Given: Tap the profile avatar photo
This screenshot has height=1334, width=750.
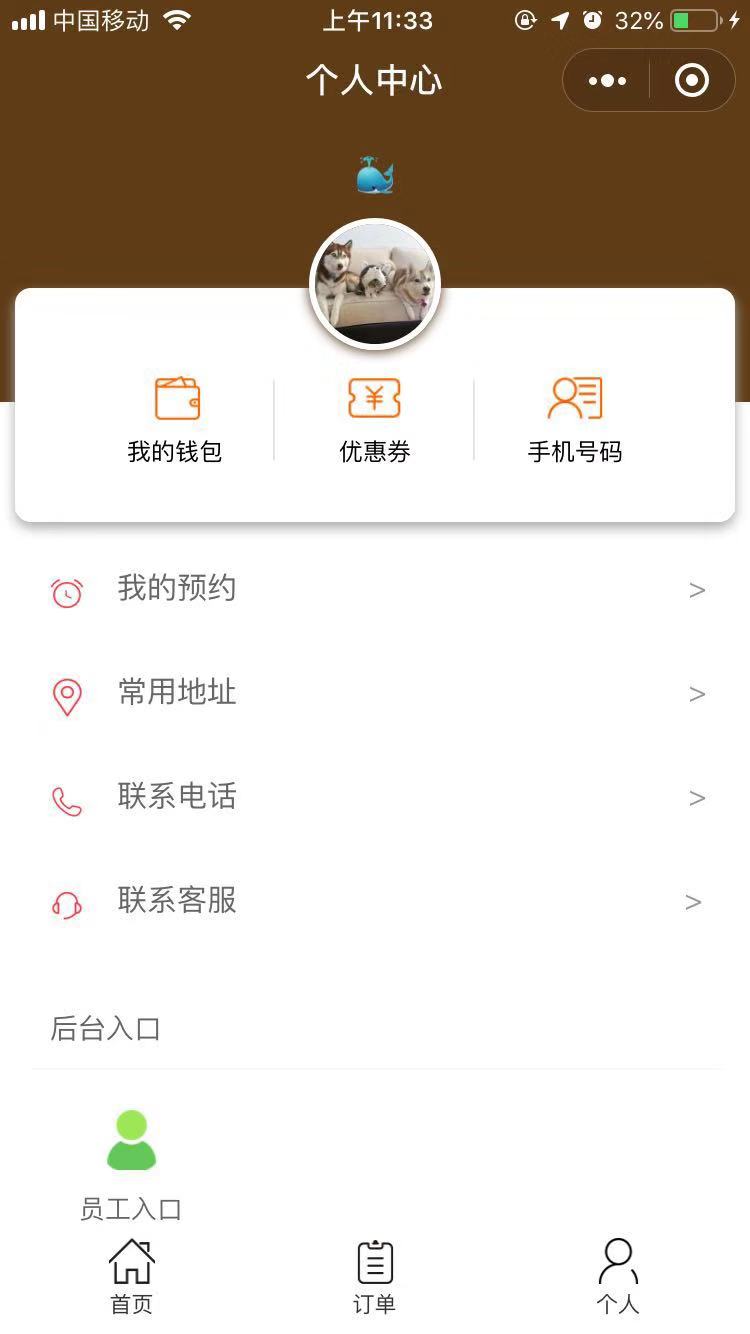Looking at the screenshot, I should click(x=375, y=284).
